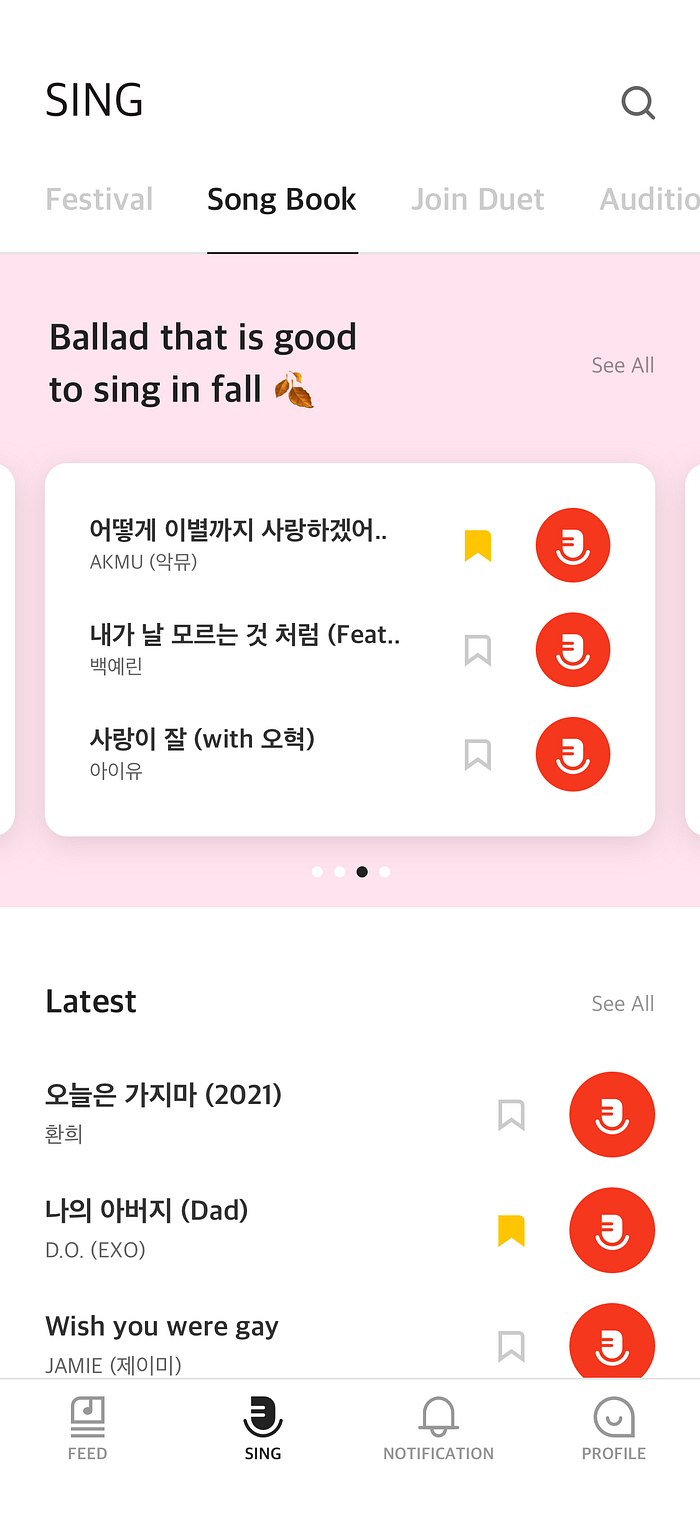
Task: Open the search icon
Action: coord(637,102)
